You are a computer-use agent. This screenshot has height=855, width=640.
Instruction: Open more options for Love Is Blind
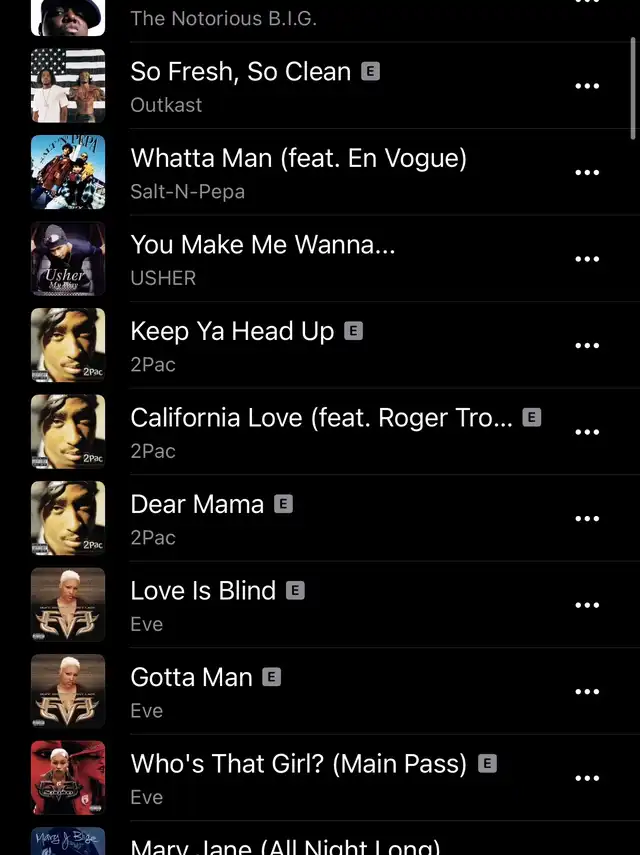(587, 605)
